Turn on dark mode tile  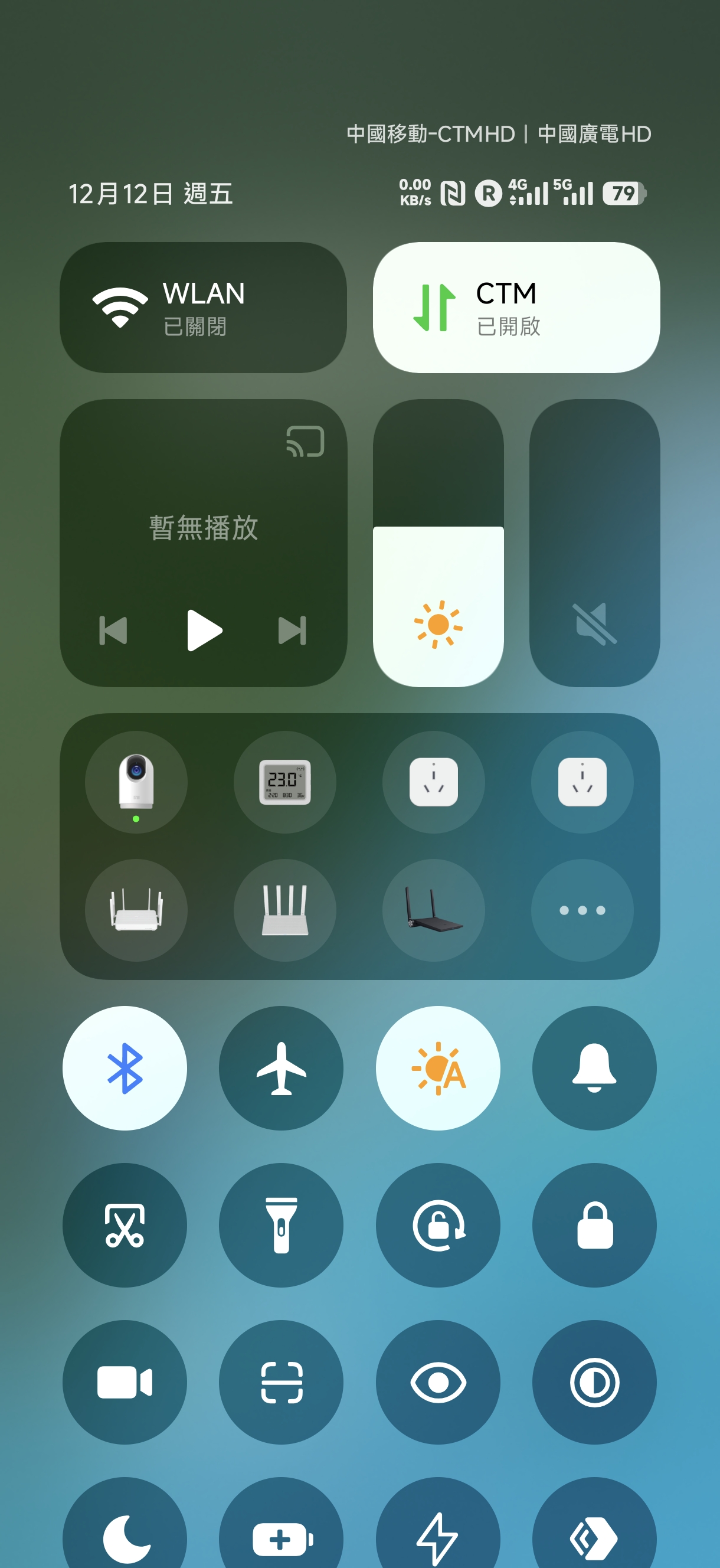[594, 1381]
